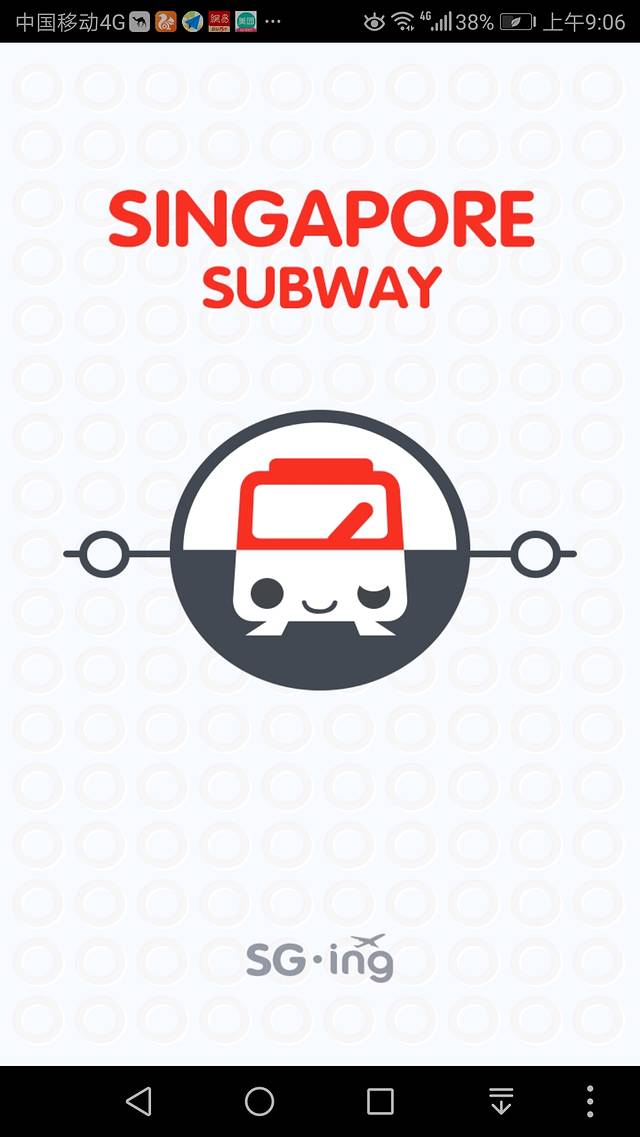The height and width of the screenshot is (1137, 640).
Task: Open the recent apps view
Action: [x=380, y=1101]
